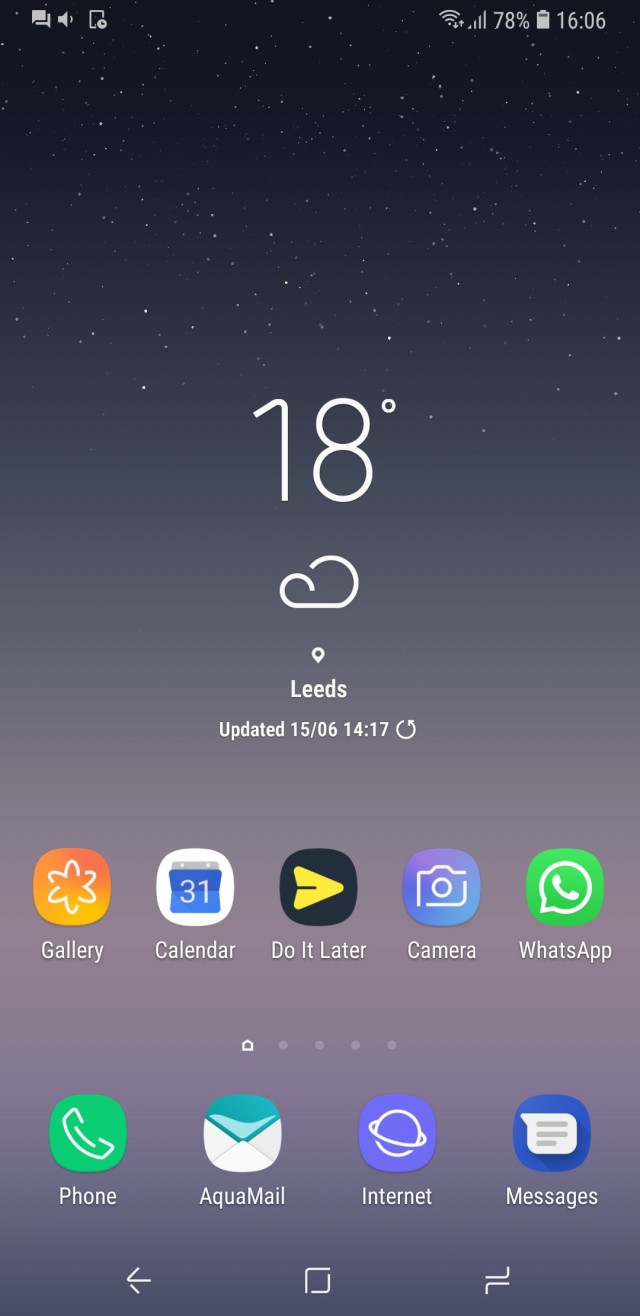Open the Phone dialer

(x=88, y=1133)
